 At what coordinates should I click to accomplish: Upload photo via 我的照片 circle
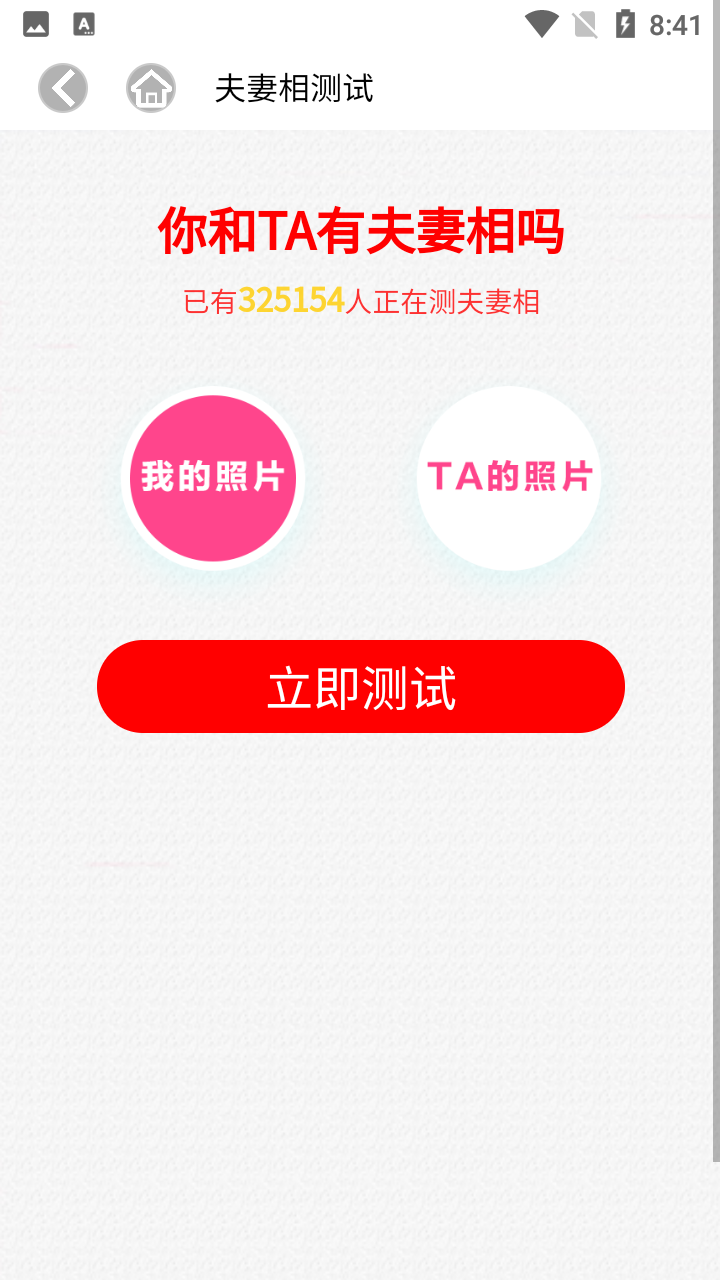tap(213, 478)
